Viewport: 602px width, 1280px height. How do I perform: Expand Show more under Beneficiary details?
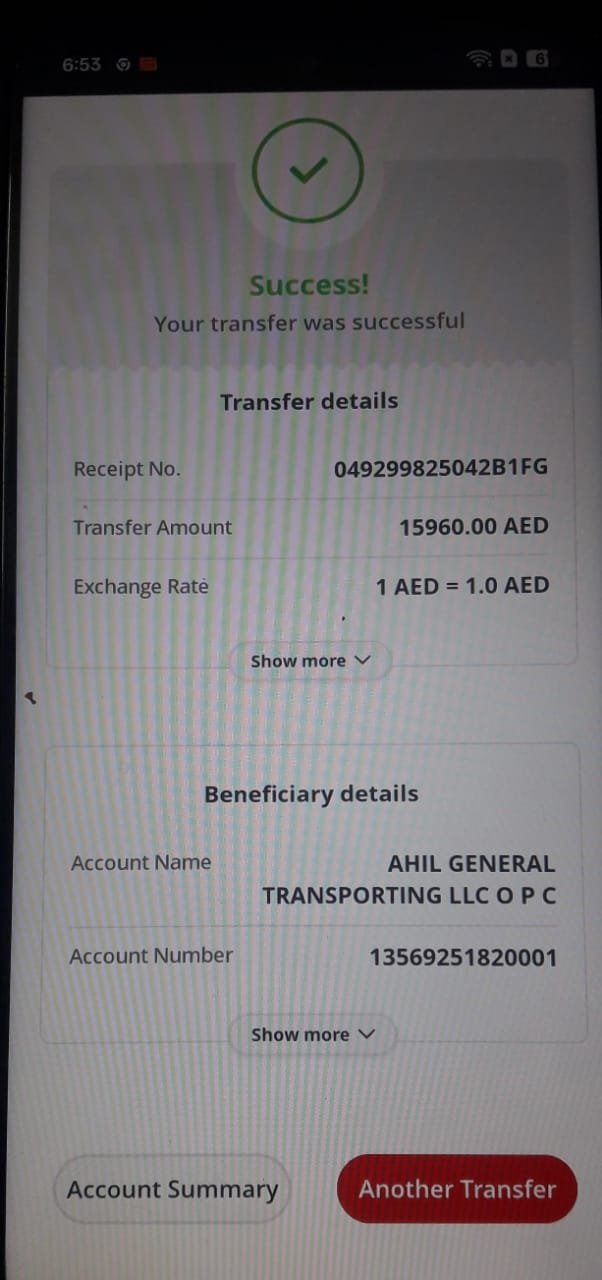312,1035
